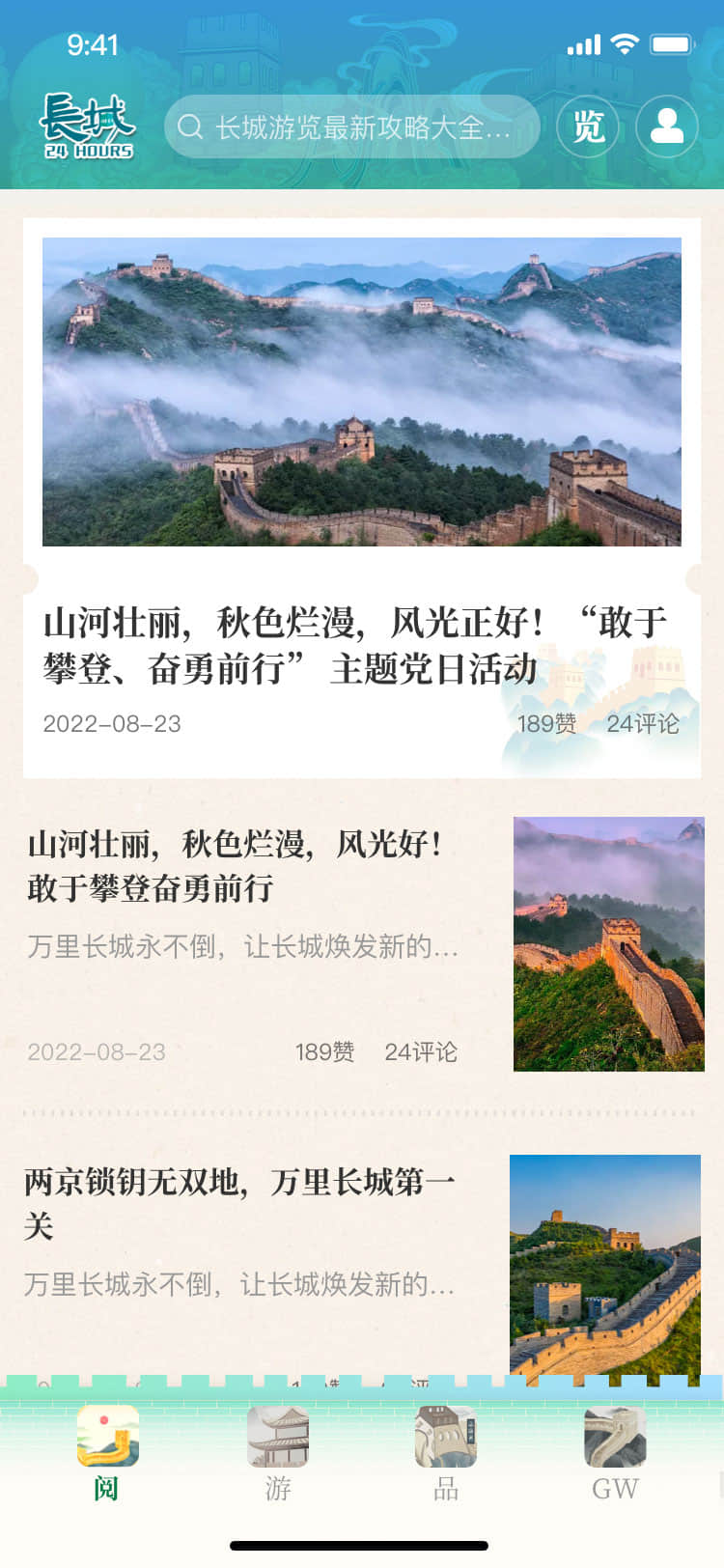Open the article 敢于攻登奋勇前行
The image size is (724, 1568).
[241, 866]
